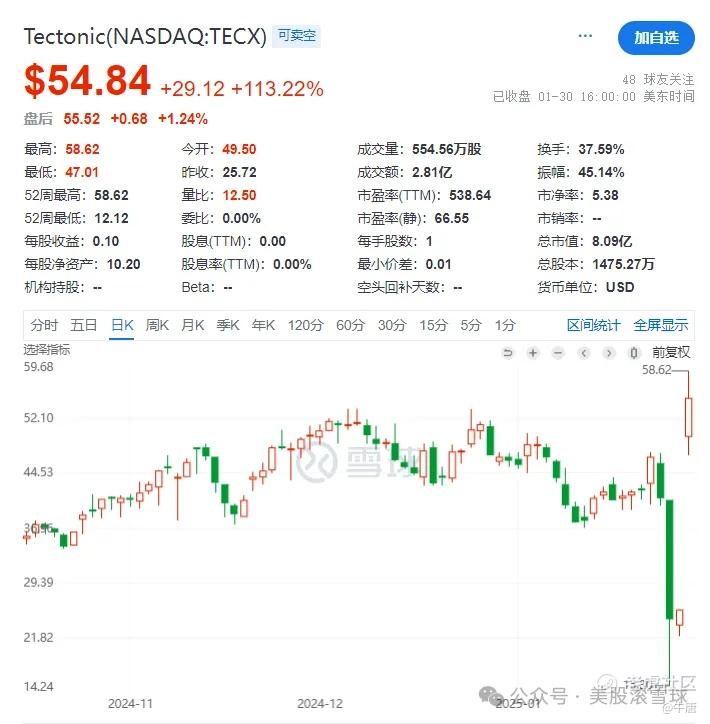The width and height of the screenshot is (710, 724).
Task: Select the 60分 interval tab
Action: tap(350, 325)
